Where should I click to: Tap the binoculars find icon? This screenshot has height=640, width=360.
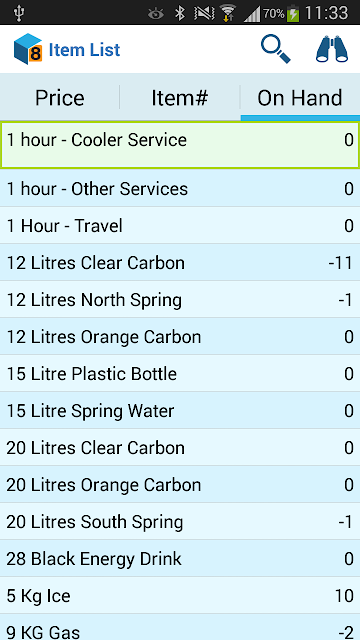point(332,49)
